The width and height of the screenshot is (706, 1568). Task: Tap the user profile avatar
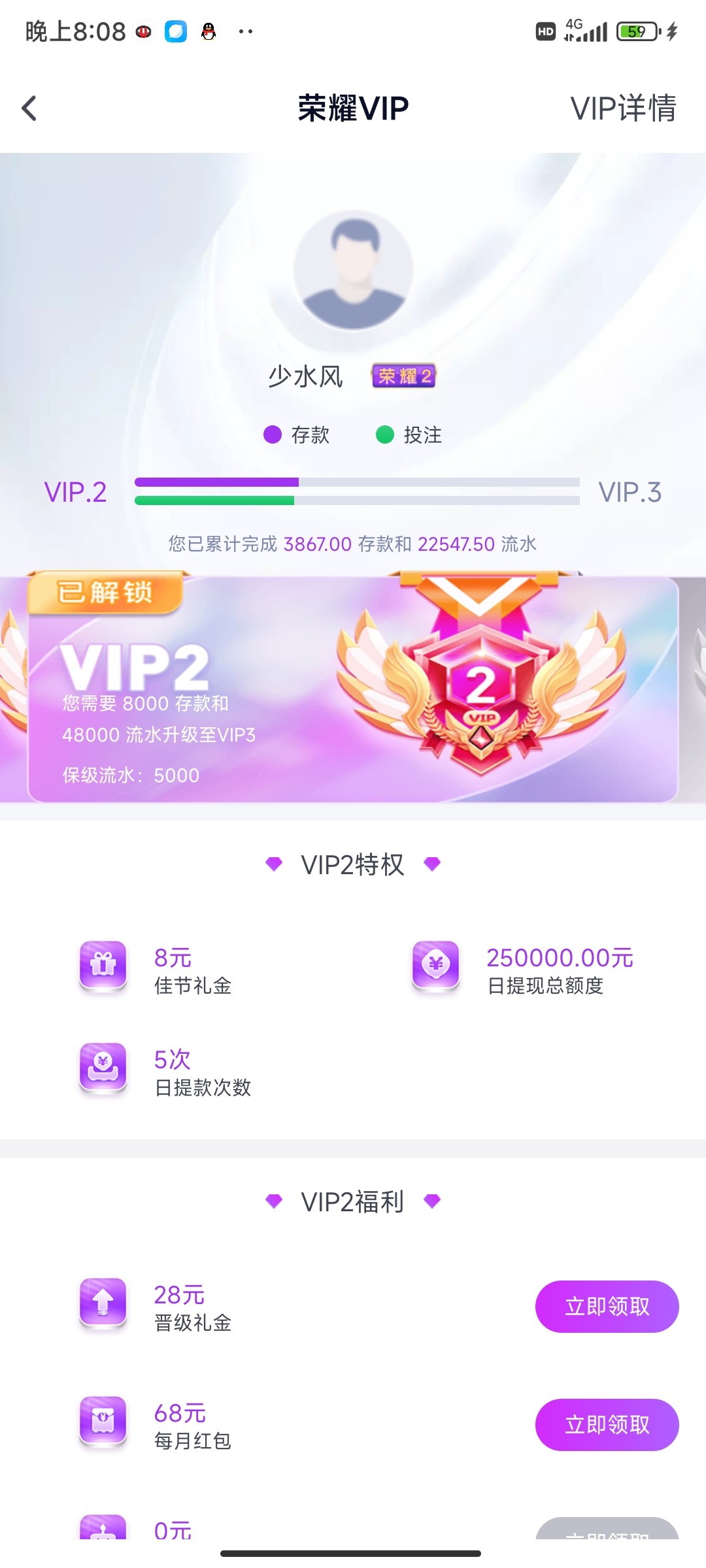pyautogui.click(x=354, y=270)
